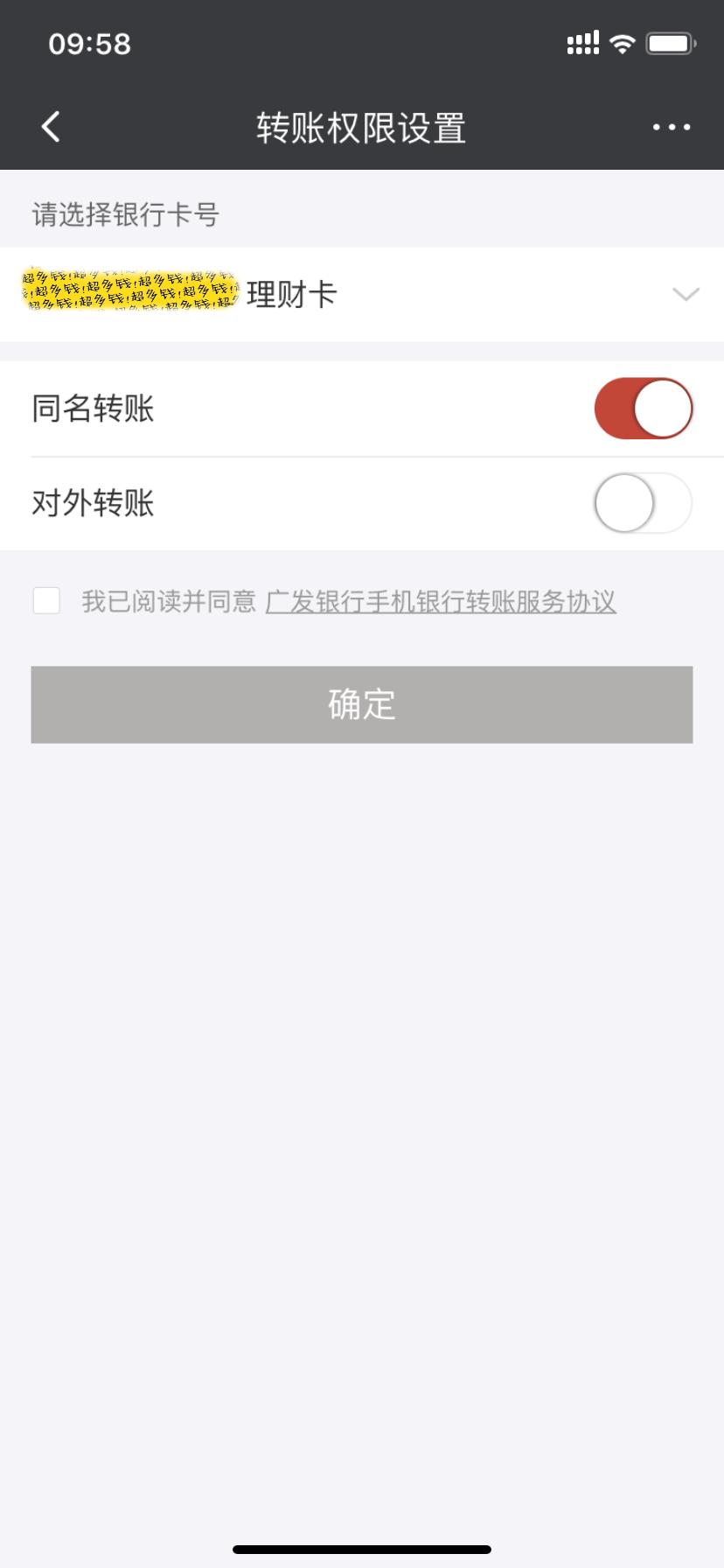This screenshot has width=724, height=1568.
Task: Tap the Wi-Fi icon in status bar
Action: (622, 42)
